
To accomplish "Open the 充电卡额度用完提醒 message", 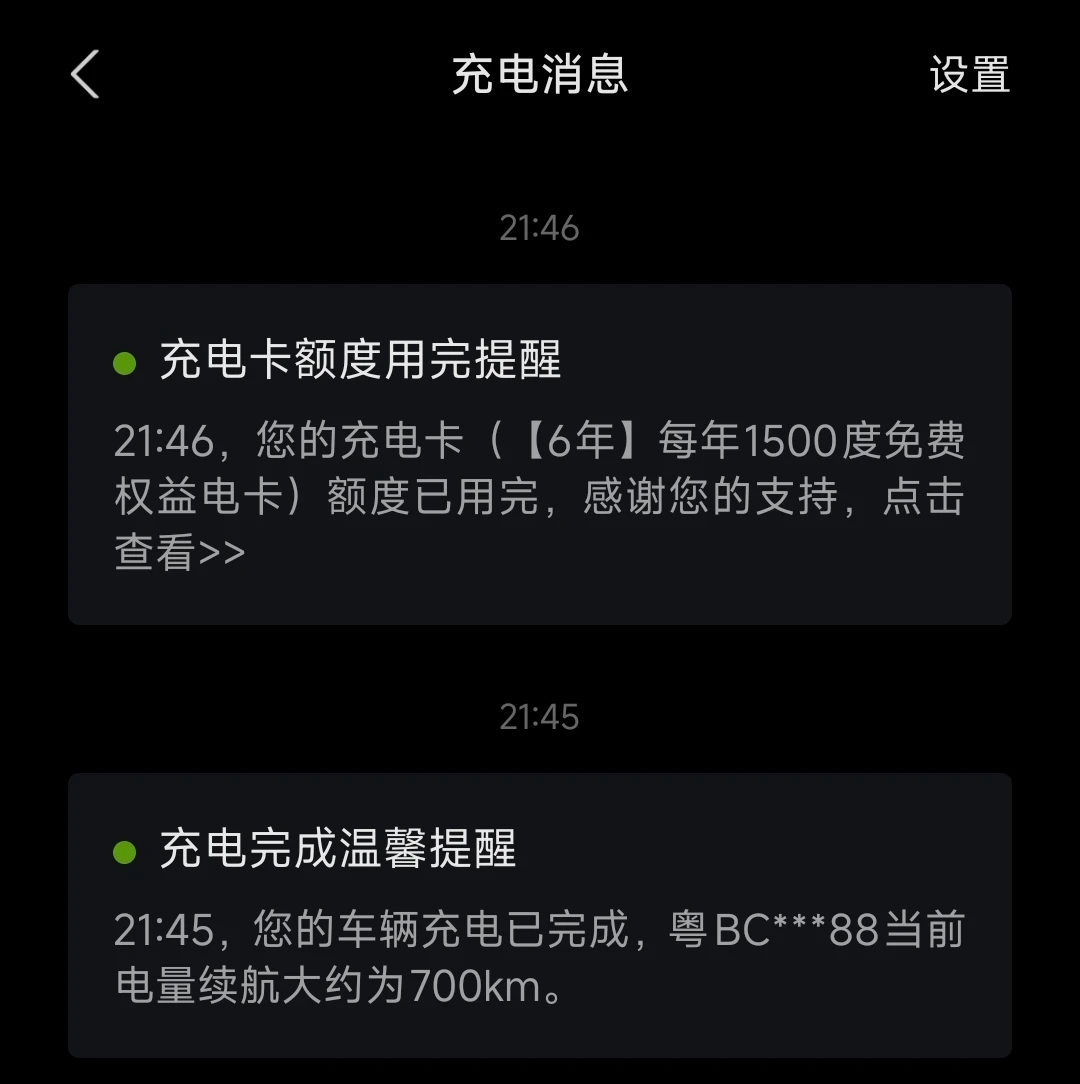I will (x=539, y=454).
